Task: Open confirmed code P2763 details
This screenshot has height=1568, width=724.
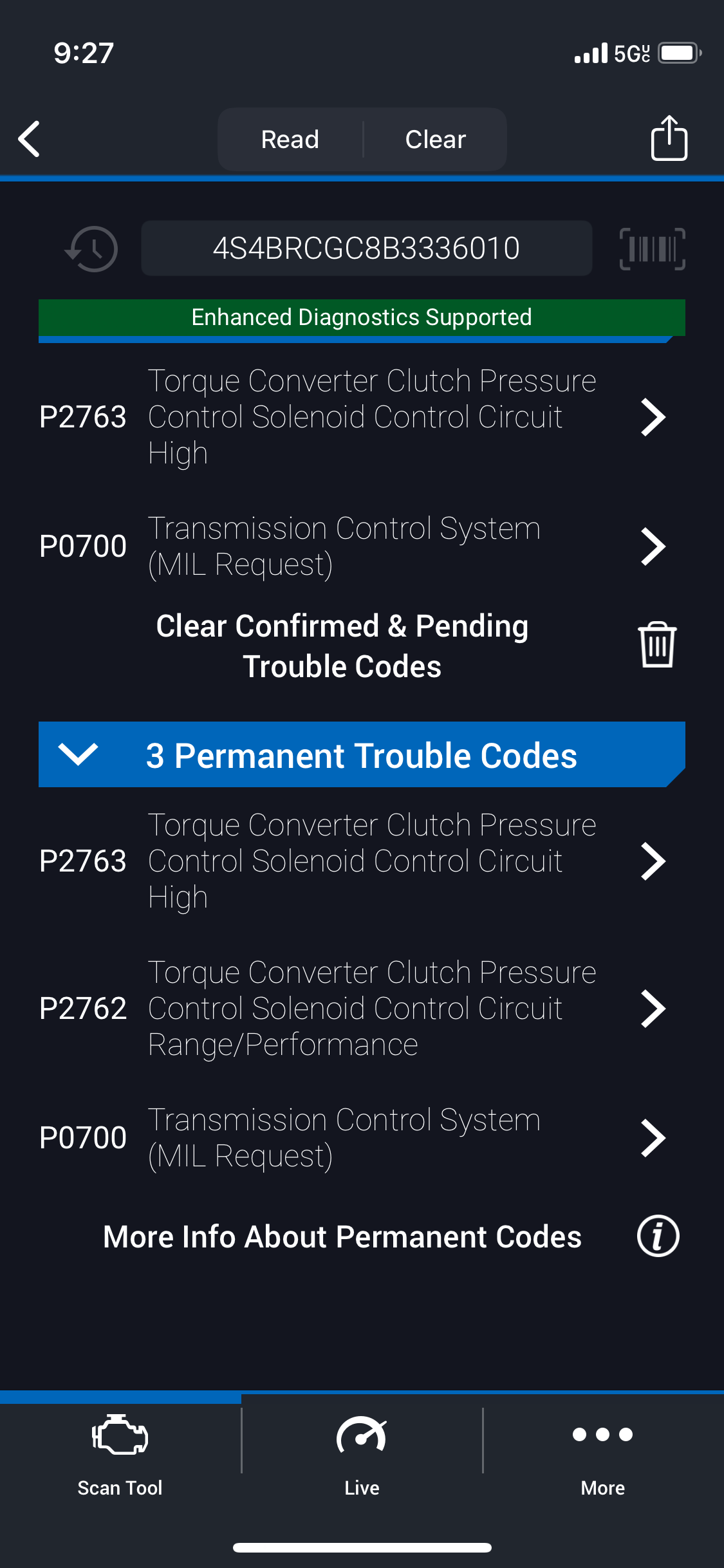Action: pyautogui.click(x=362, y=417)
